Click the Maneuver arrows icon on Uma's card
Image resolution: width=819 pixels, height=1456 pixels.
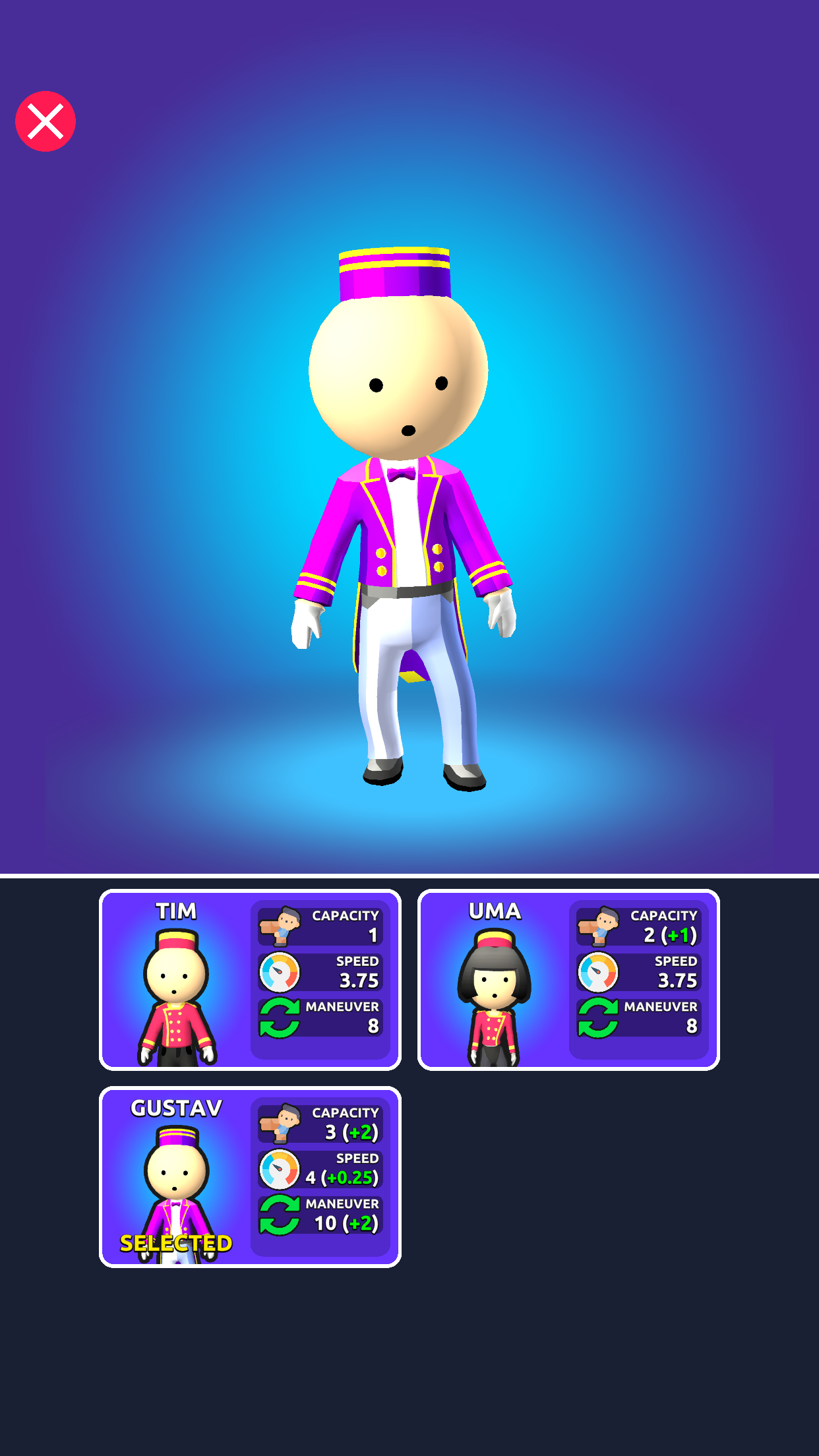pos(597,1019)
